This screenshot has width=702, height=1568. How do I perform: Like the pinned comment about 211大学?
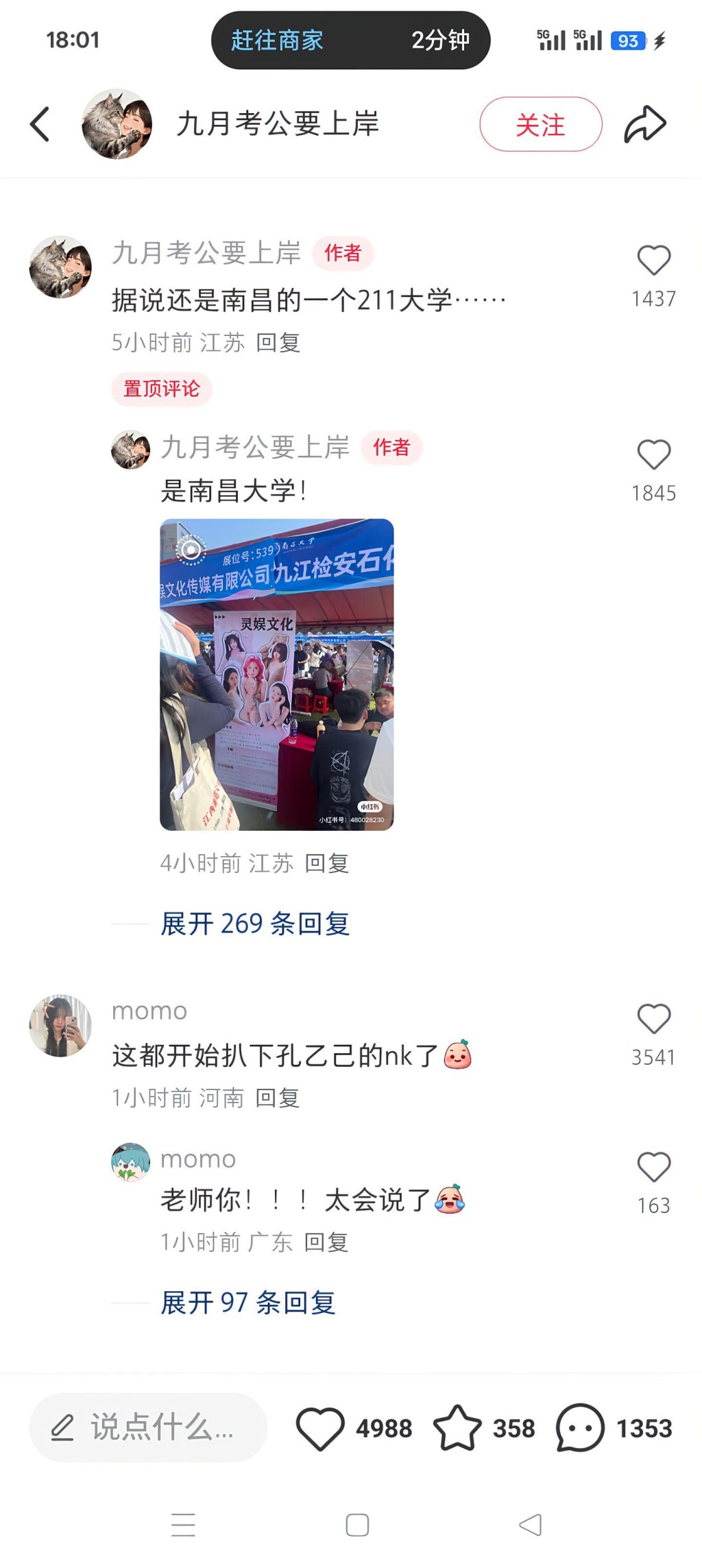pos(653,261)
